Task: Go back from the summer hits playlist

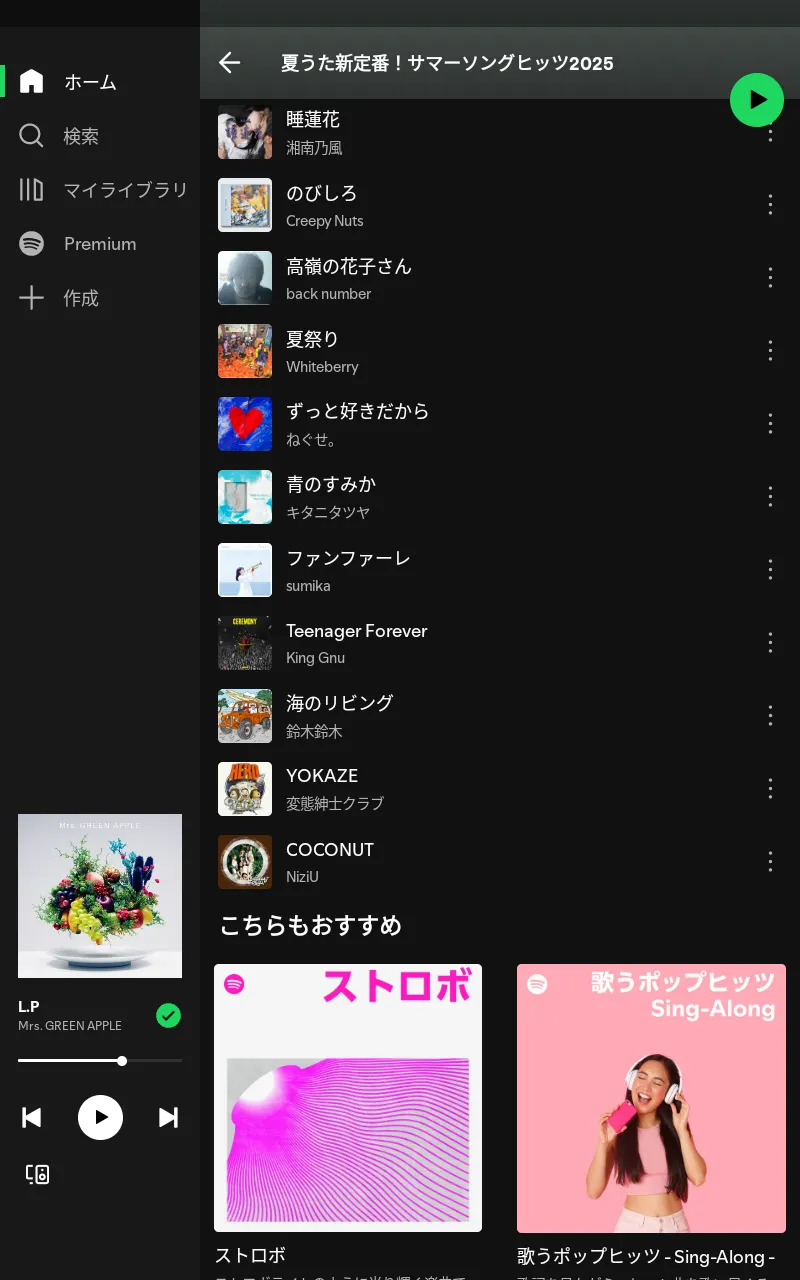Action: [230, 63]
